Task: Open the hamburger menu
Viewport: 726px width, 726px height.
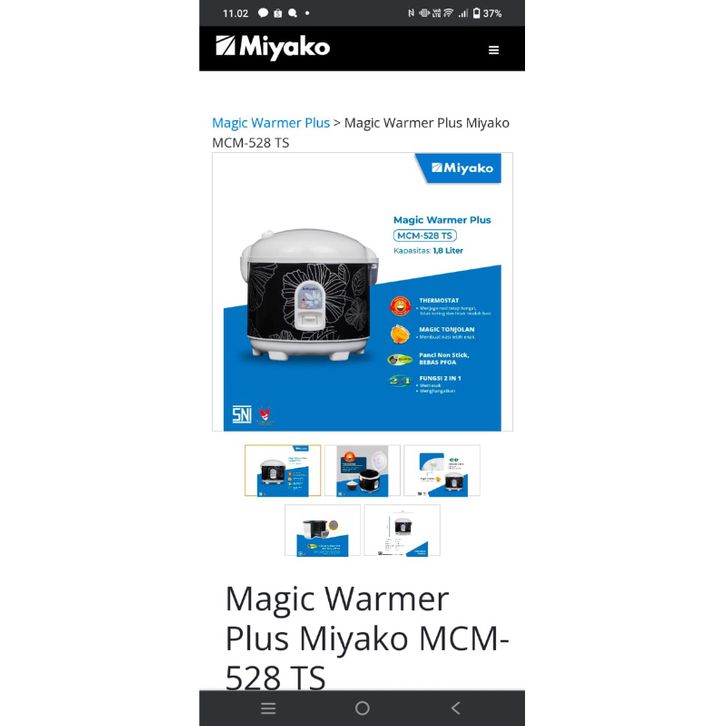Action: 493,50
